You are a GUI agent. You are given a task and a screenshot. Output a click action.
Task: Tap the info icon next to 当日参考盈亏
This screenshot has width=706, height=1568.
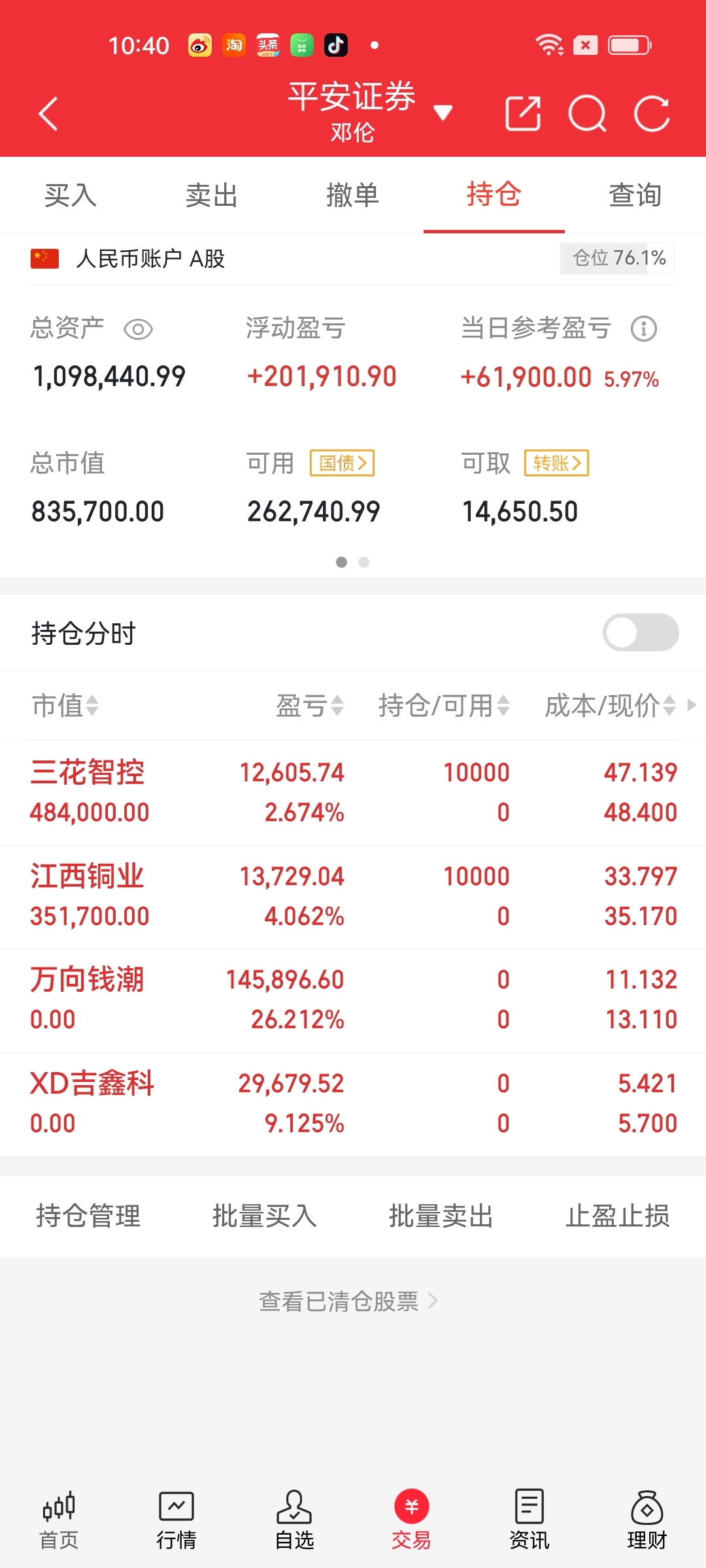pos(643,329)
